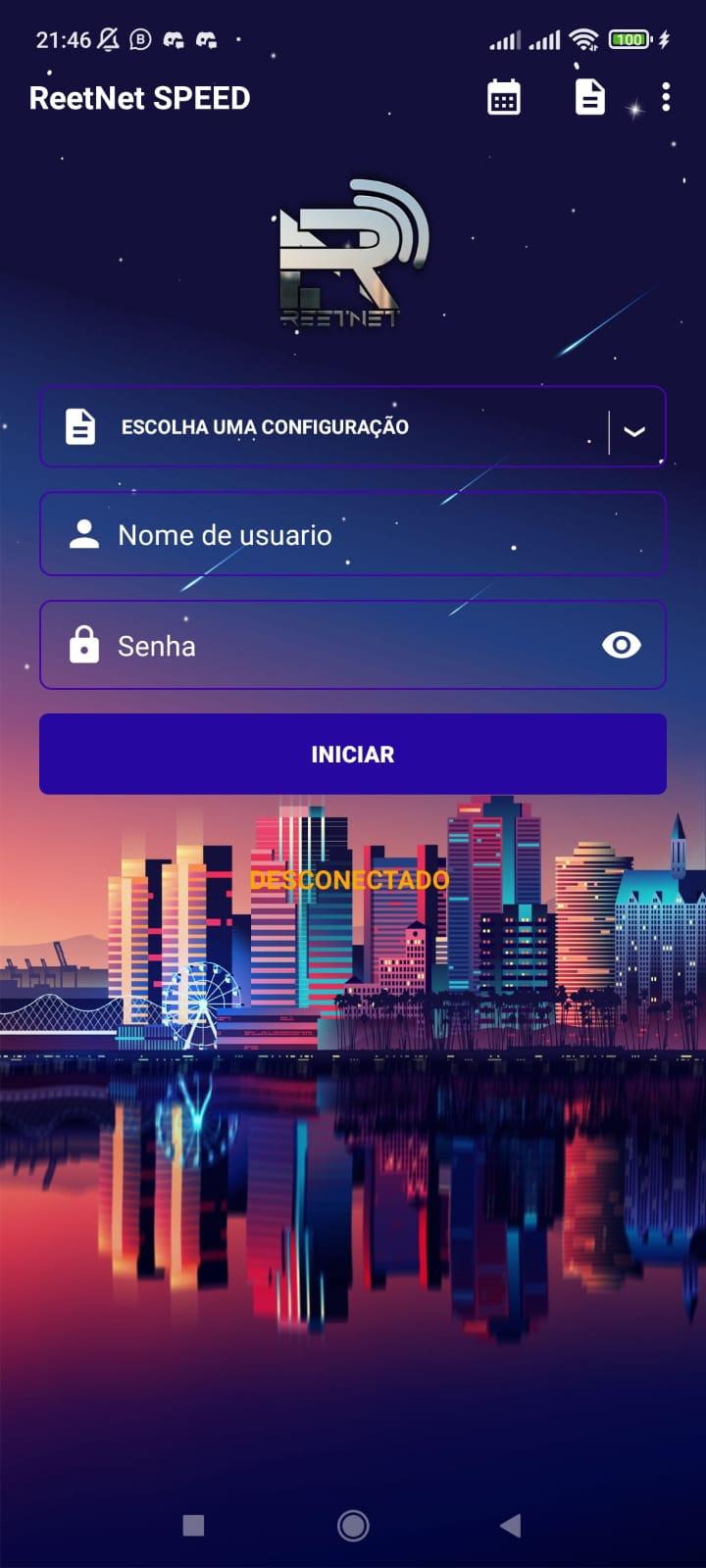Open the calendar icon in the app bar
The height and width of the screenshot is (1568, 706).
pos(504,98)
